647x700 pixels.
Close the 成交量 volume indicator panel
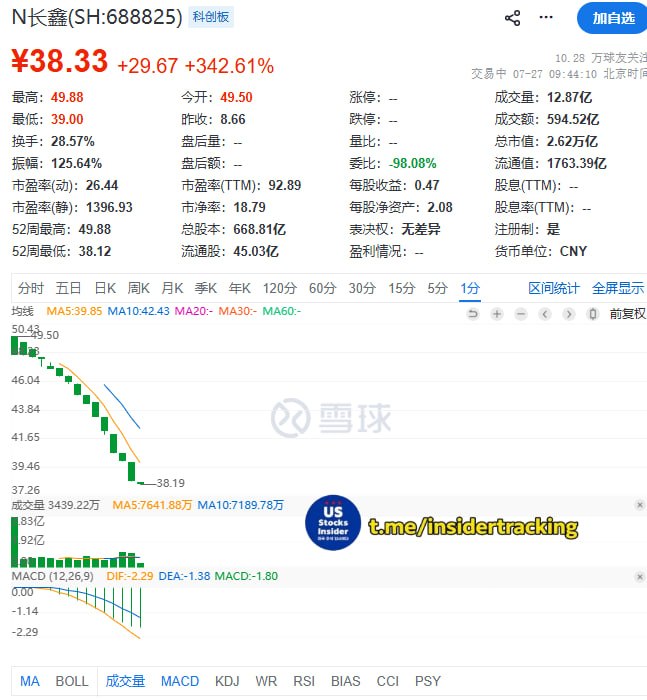click(639, 505)
